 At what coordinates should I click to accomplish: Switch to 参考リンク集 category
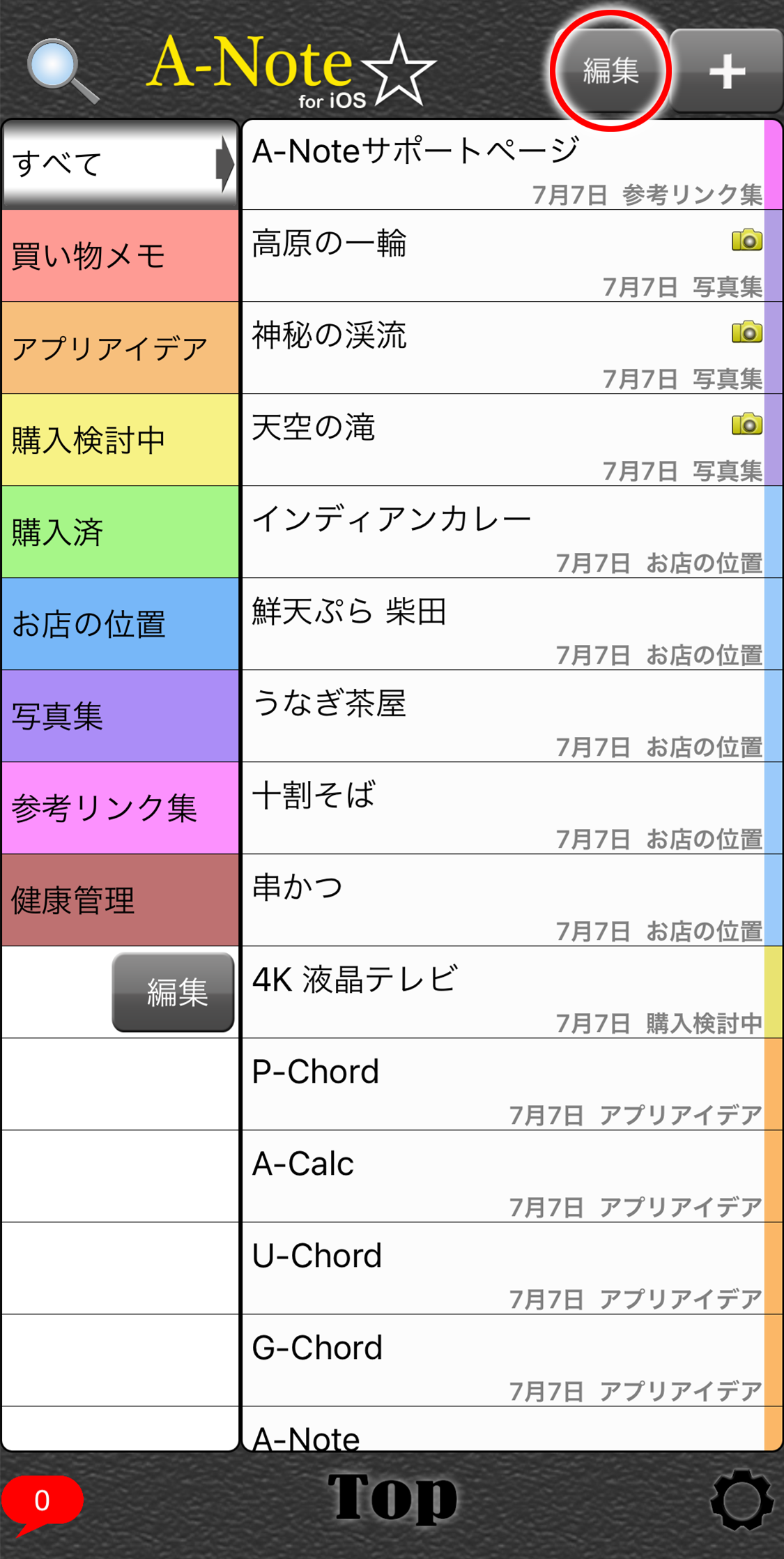(x=121, y=808)
